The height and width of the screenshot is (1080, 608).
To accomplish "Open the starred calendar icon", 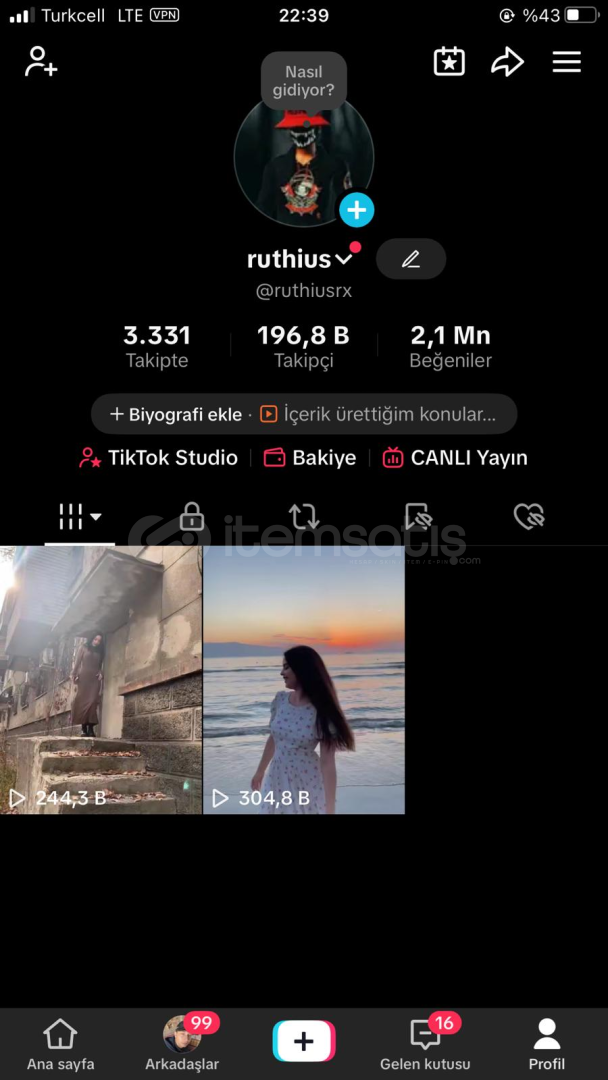I will (x=449, y=62).
